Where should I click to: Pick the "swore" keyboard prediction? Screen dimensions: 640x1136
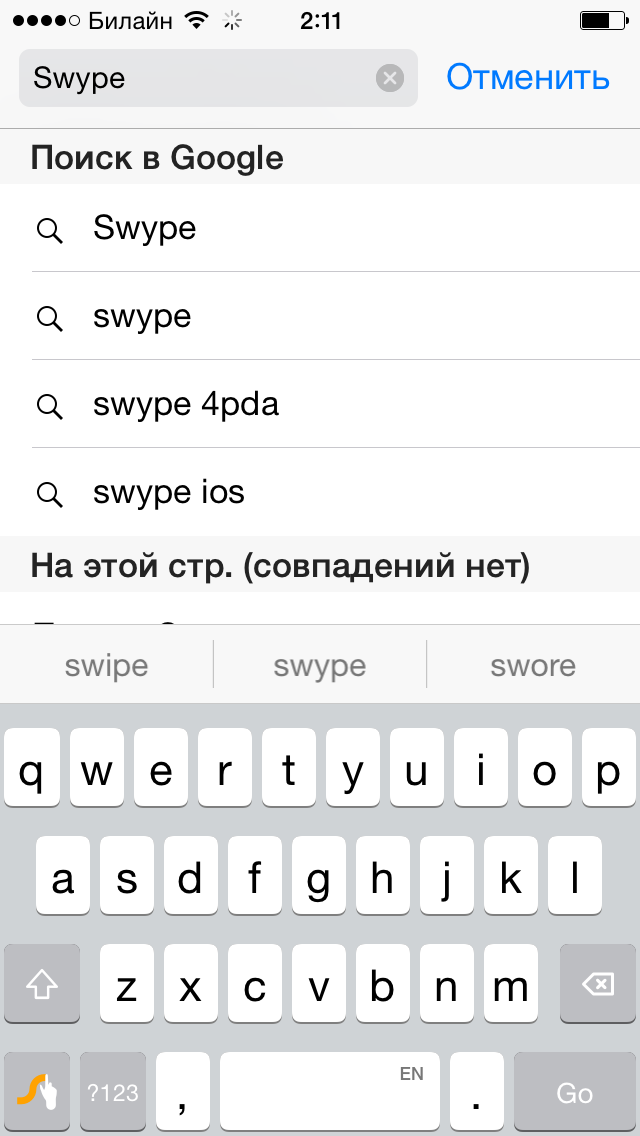coord(533,666)
